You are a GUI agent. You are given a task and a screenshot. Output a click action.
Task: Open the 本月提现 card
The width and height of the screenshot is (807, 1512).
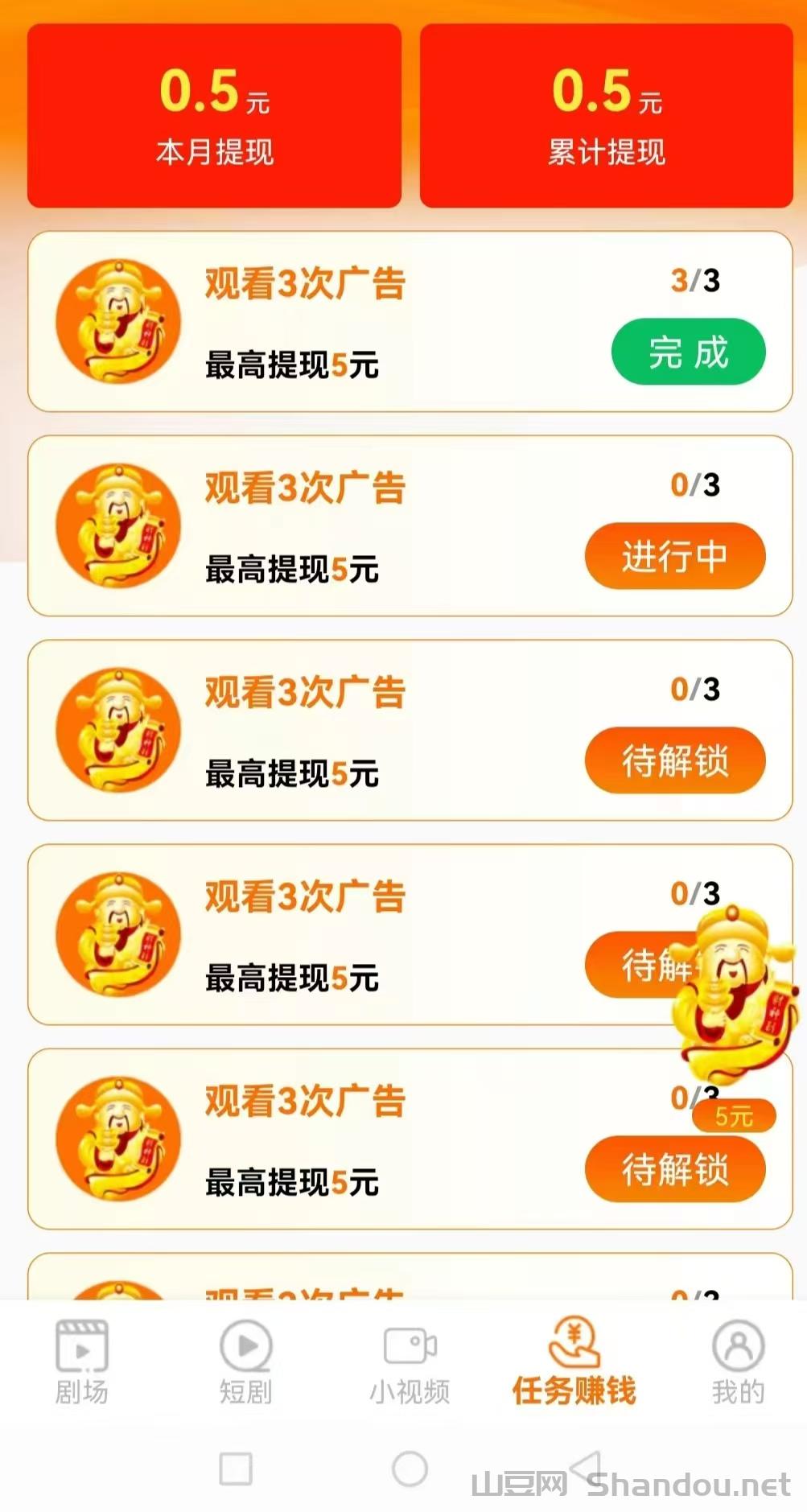(x=214, y=116)
